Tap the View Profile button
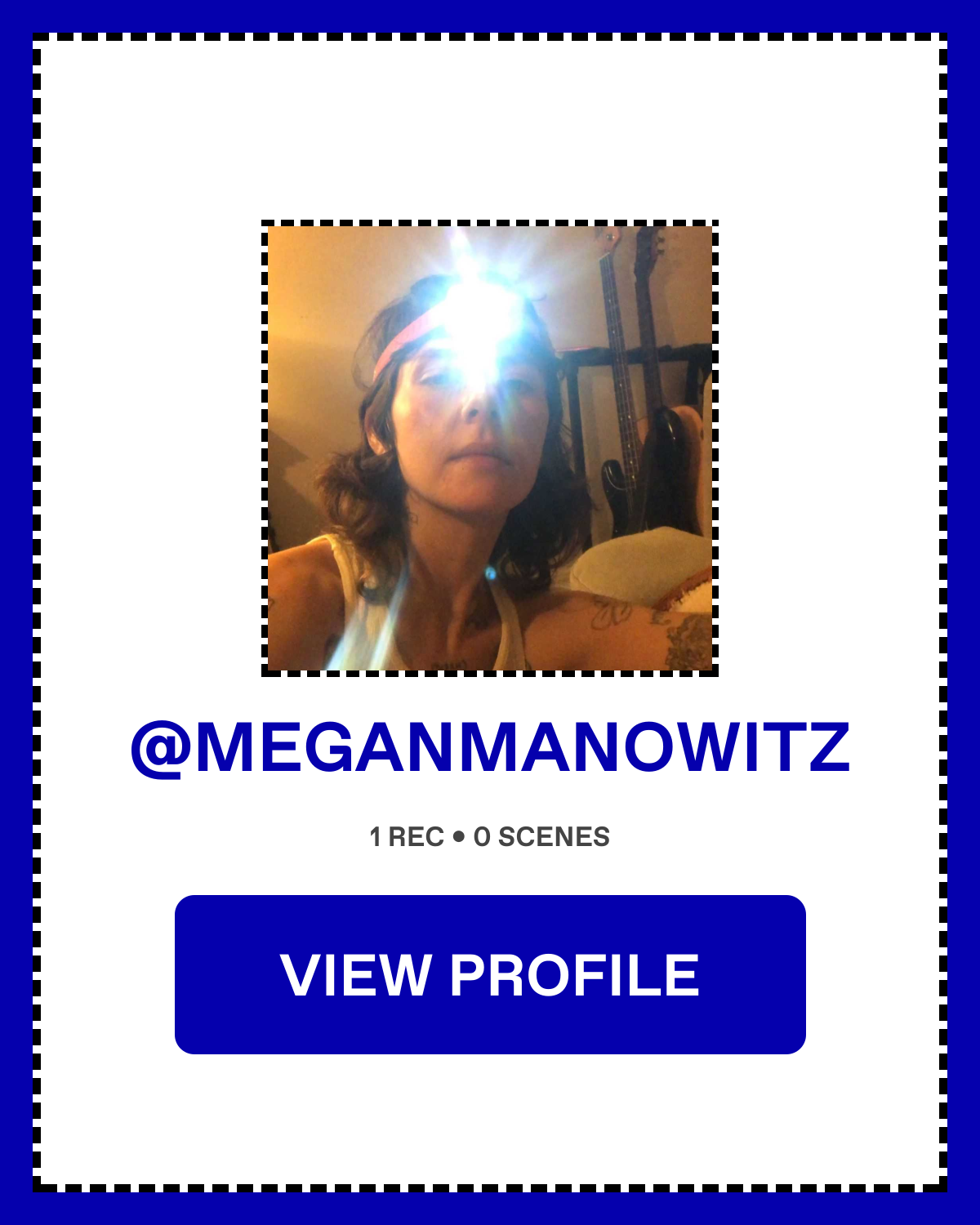The height and width of the screenshot is (1225, 980). point(490,974)
